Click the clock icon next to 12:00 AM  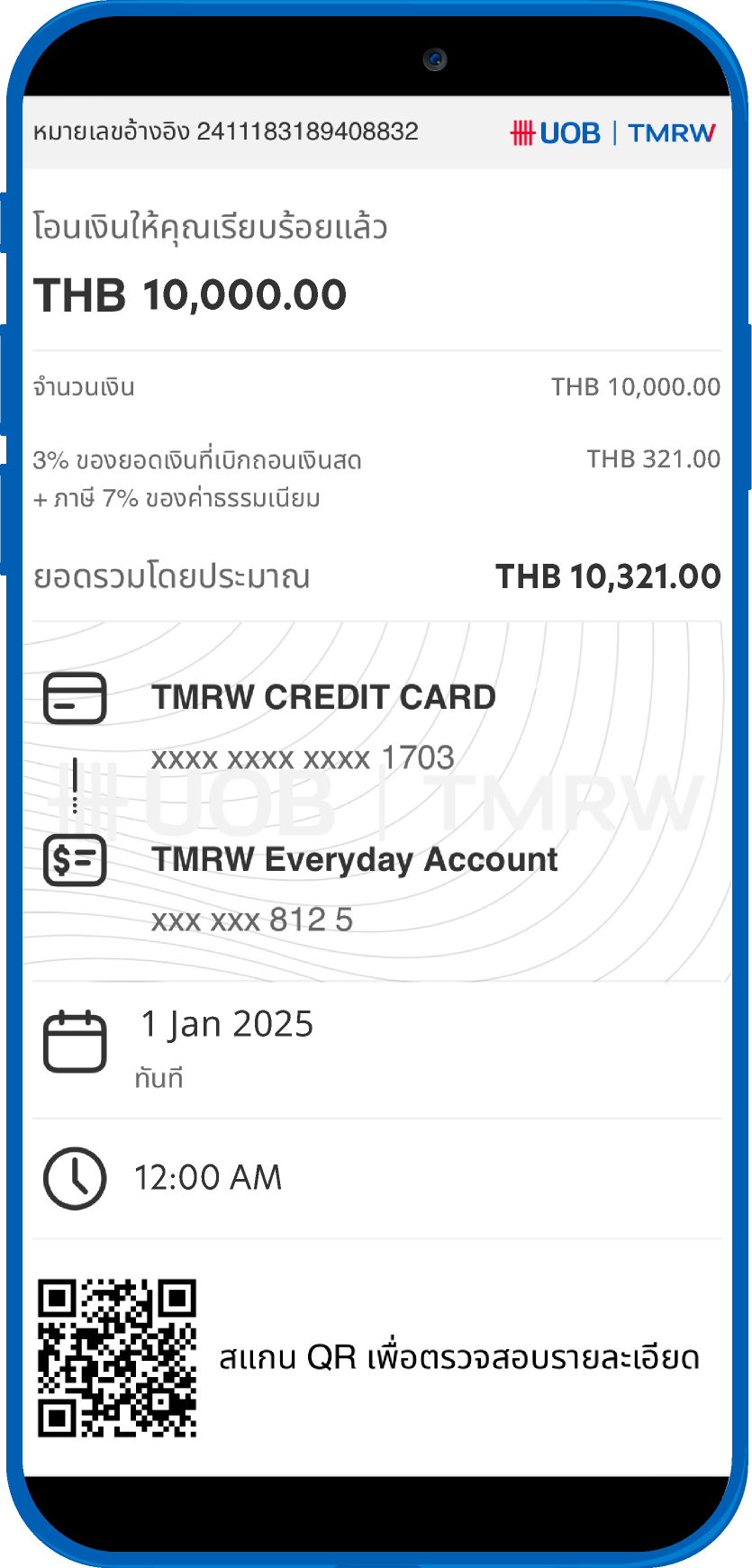point(75,1177)
